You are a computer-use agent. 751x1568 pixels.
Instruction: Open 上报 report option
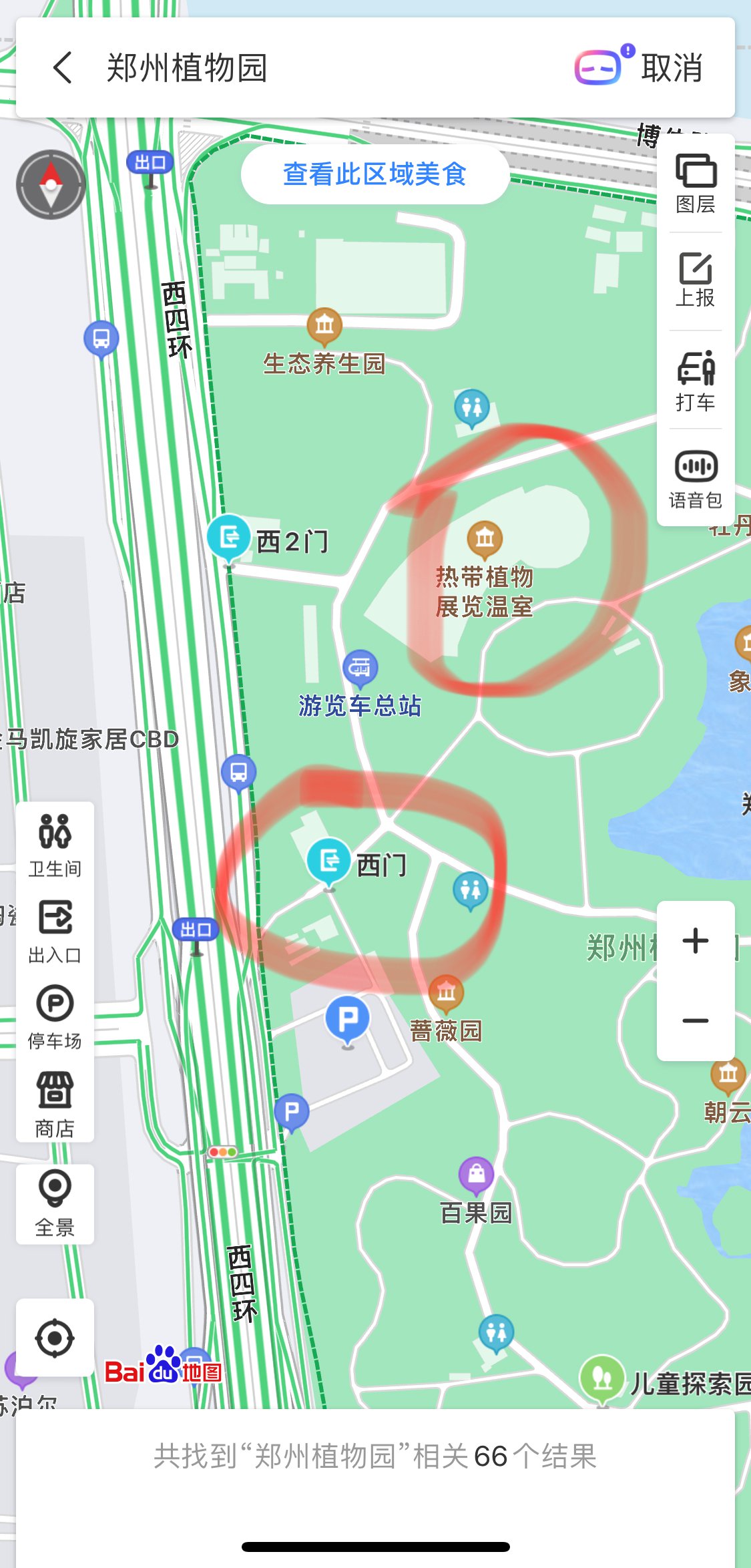click(x=696, y=280)
